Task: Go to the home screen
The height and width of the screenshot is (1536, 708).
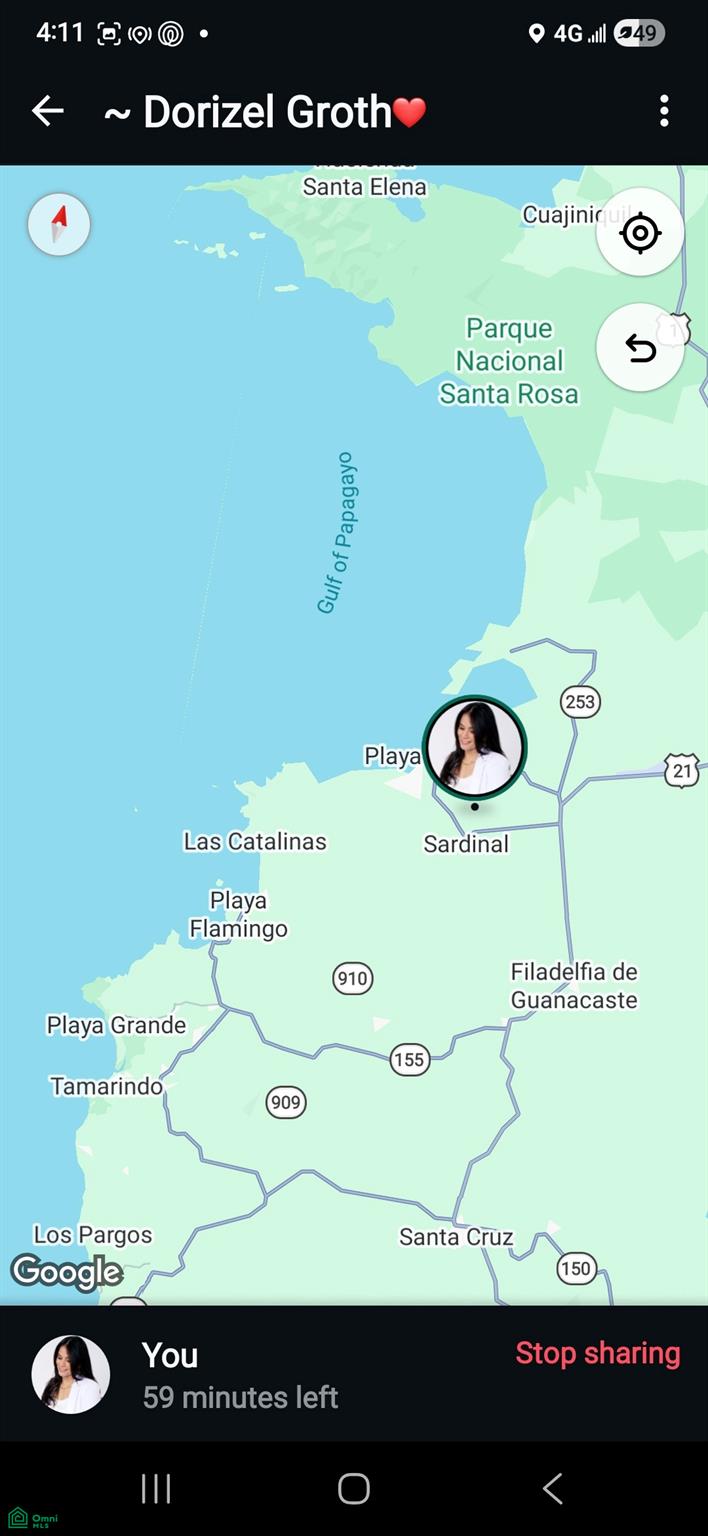Action: click(x=354, y=1488)
